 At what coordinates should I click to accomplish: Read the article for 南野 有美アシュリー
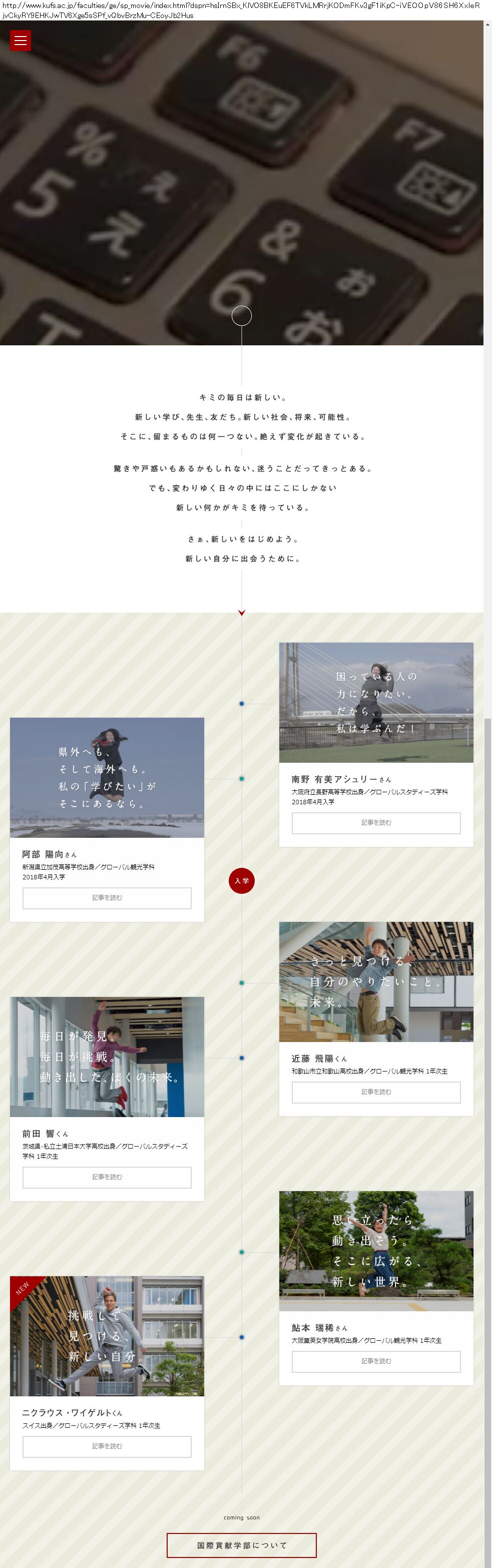(376, 823)
